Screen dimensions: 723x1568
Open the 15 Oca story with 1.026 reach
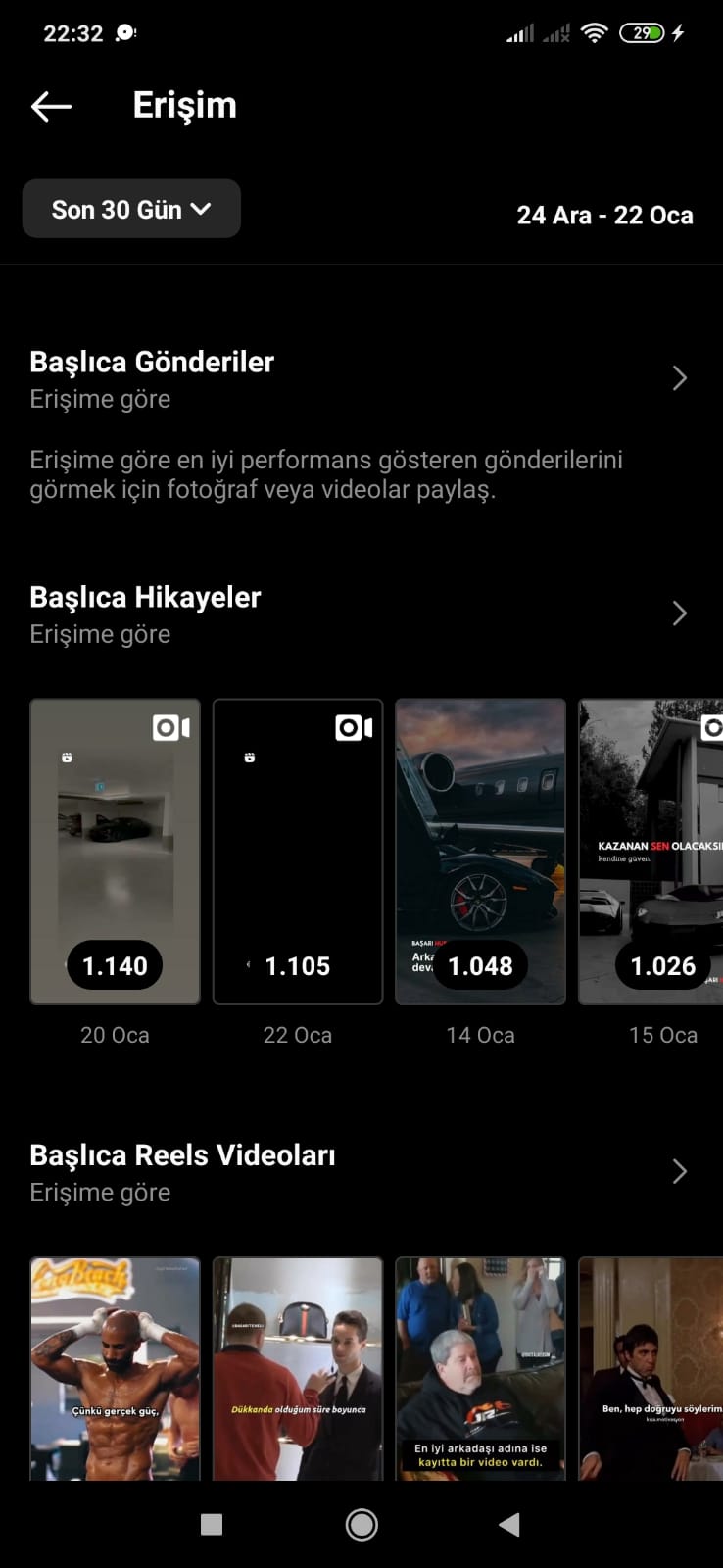coord(651,851)
